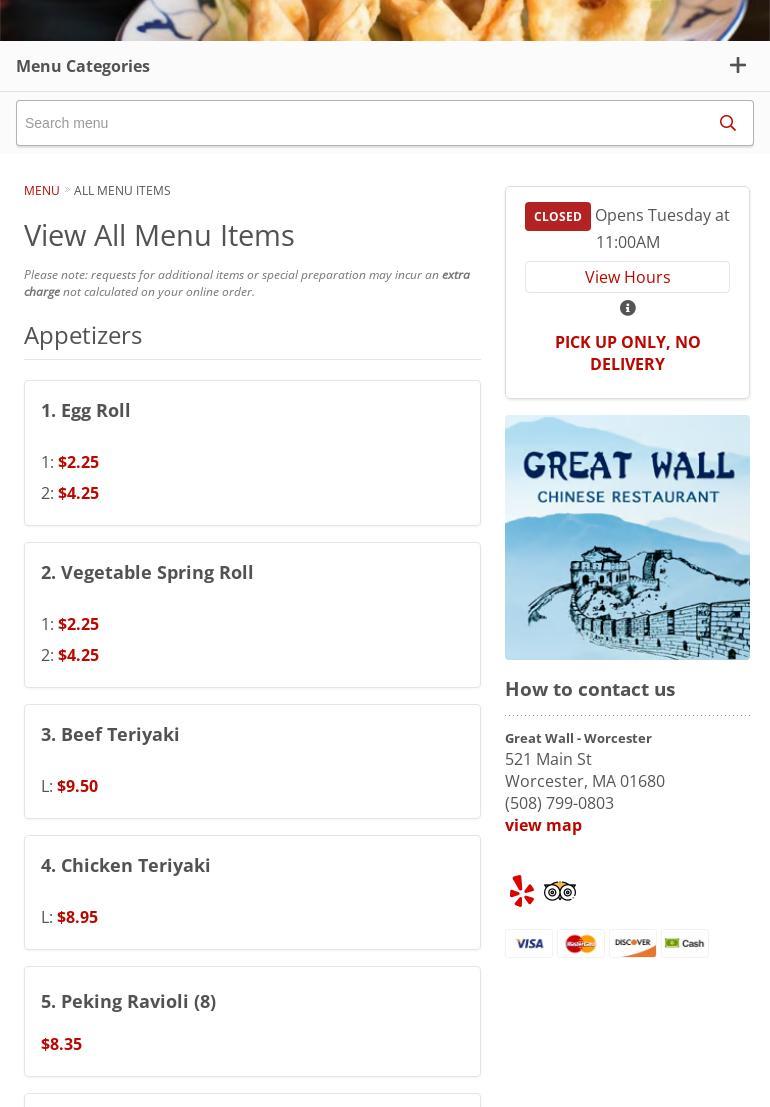Open View Hours

click(627, 277)
